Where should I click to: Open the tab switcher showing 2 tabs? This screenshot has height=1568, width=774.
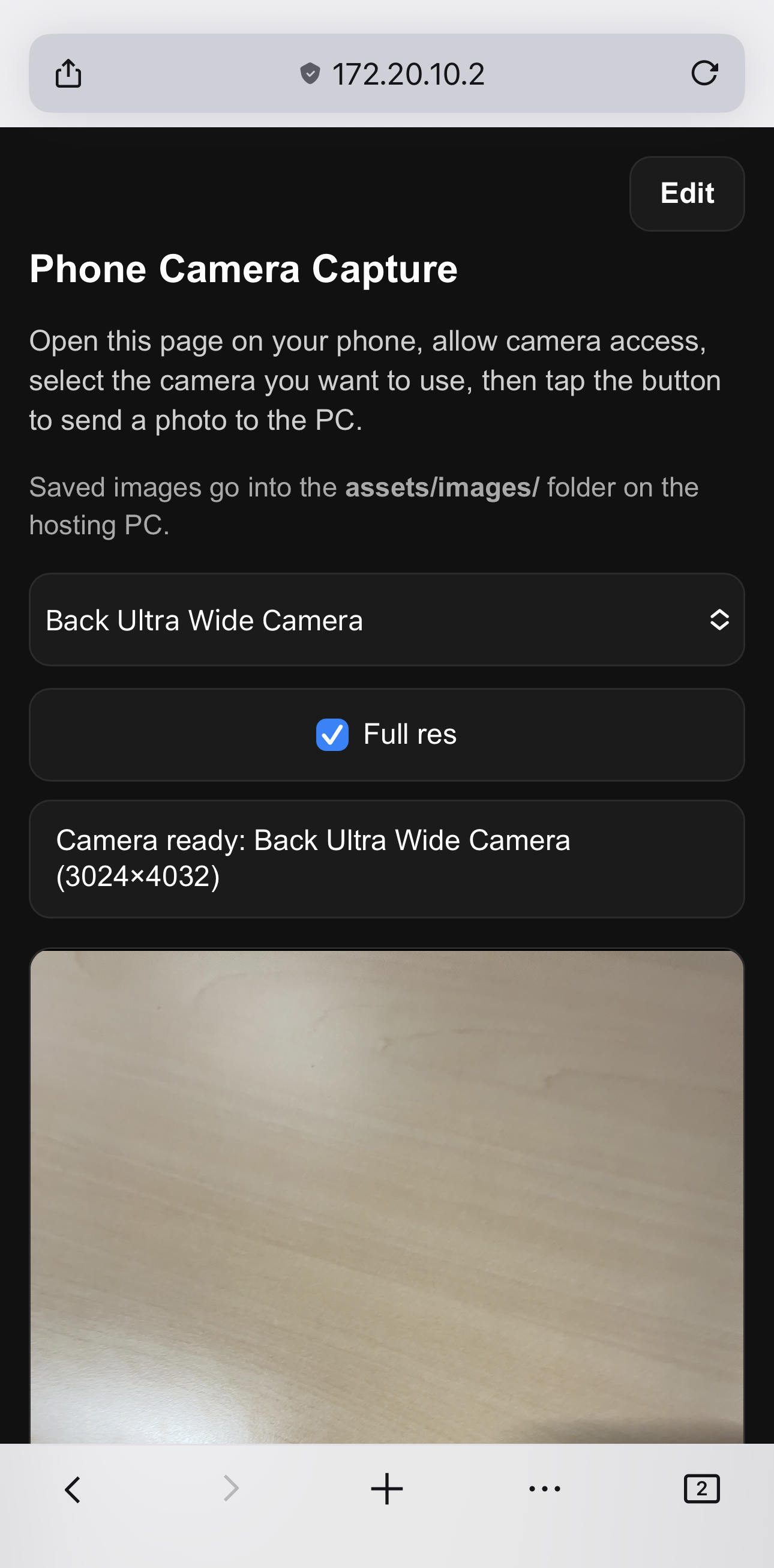[x=701, y=1489]
